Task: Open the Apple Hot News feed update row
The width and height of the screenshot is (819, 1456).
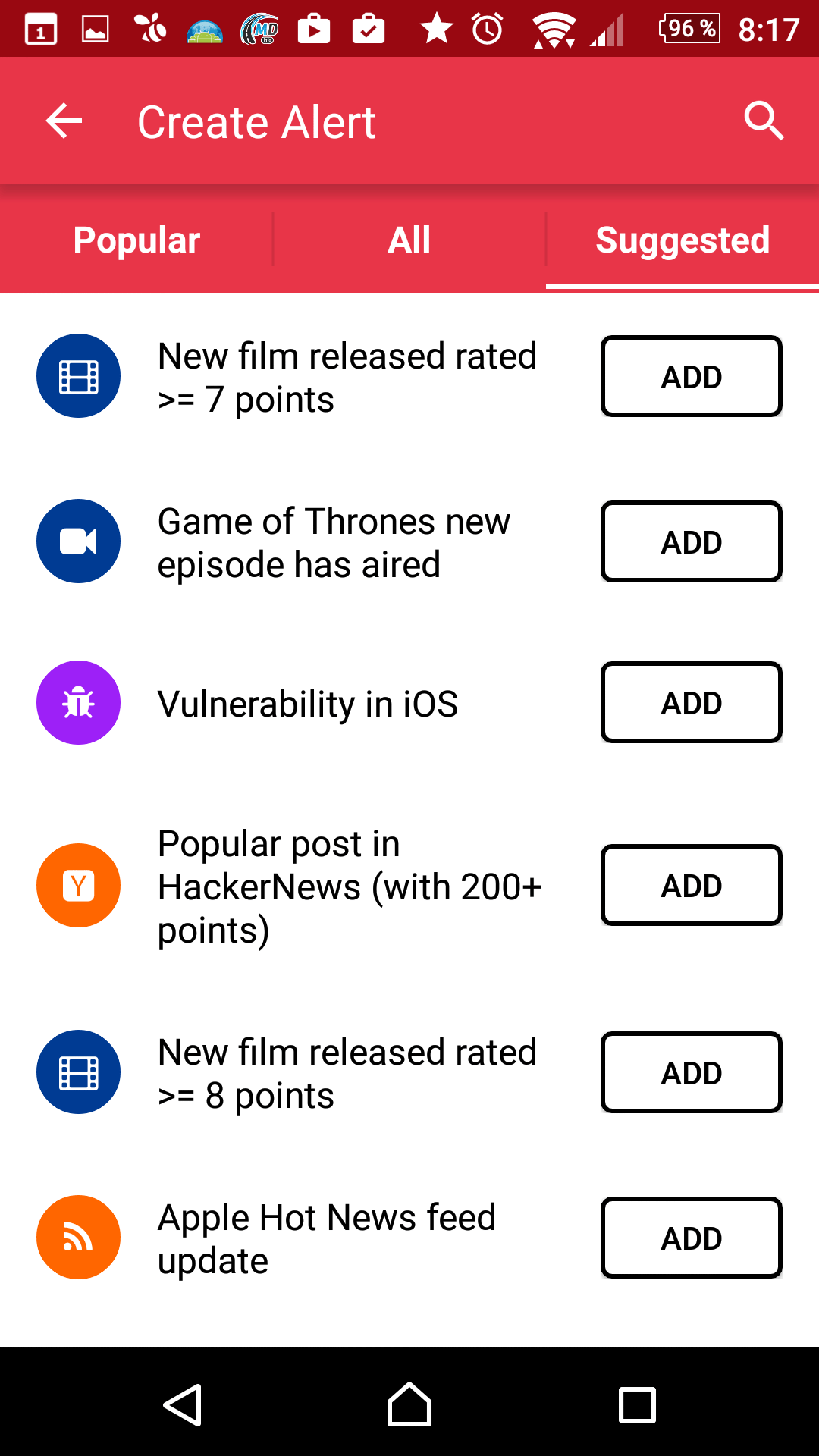Action: point(409,1238)
